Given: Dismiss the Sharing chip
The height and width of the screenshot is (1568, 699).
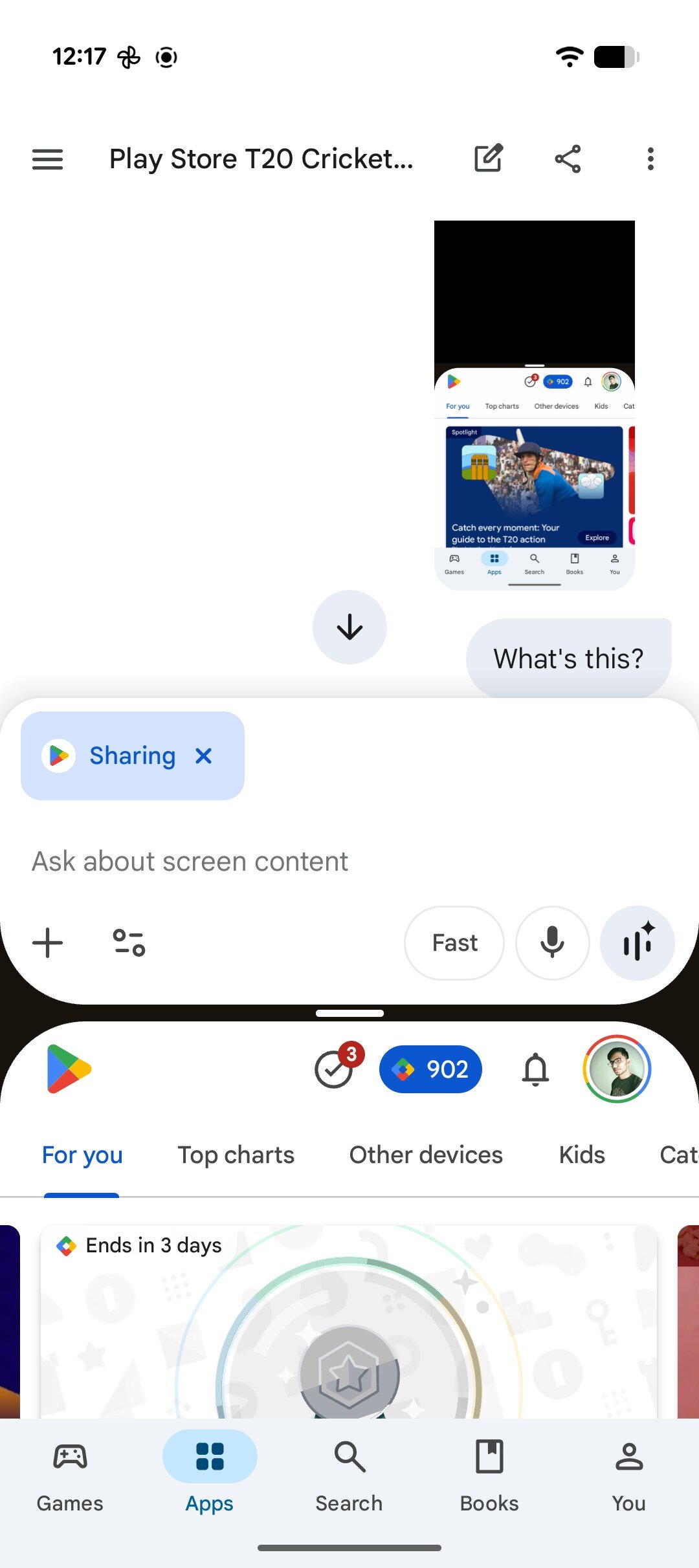Looking at the screenshot, I should tap(203, 756).
